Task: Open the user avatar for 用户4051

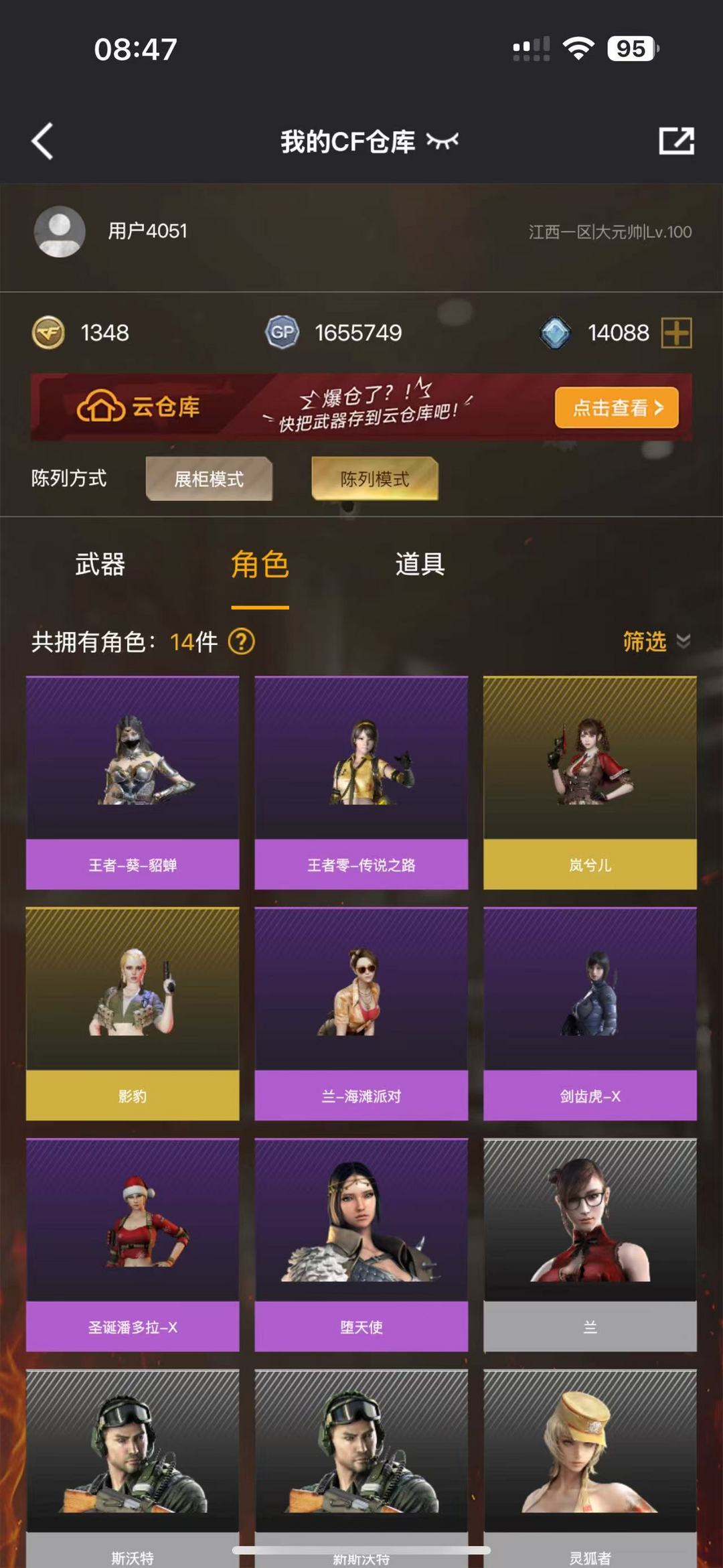Action: coord(60,232)
